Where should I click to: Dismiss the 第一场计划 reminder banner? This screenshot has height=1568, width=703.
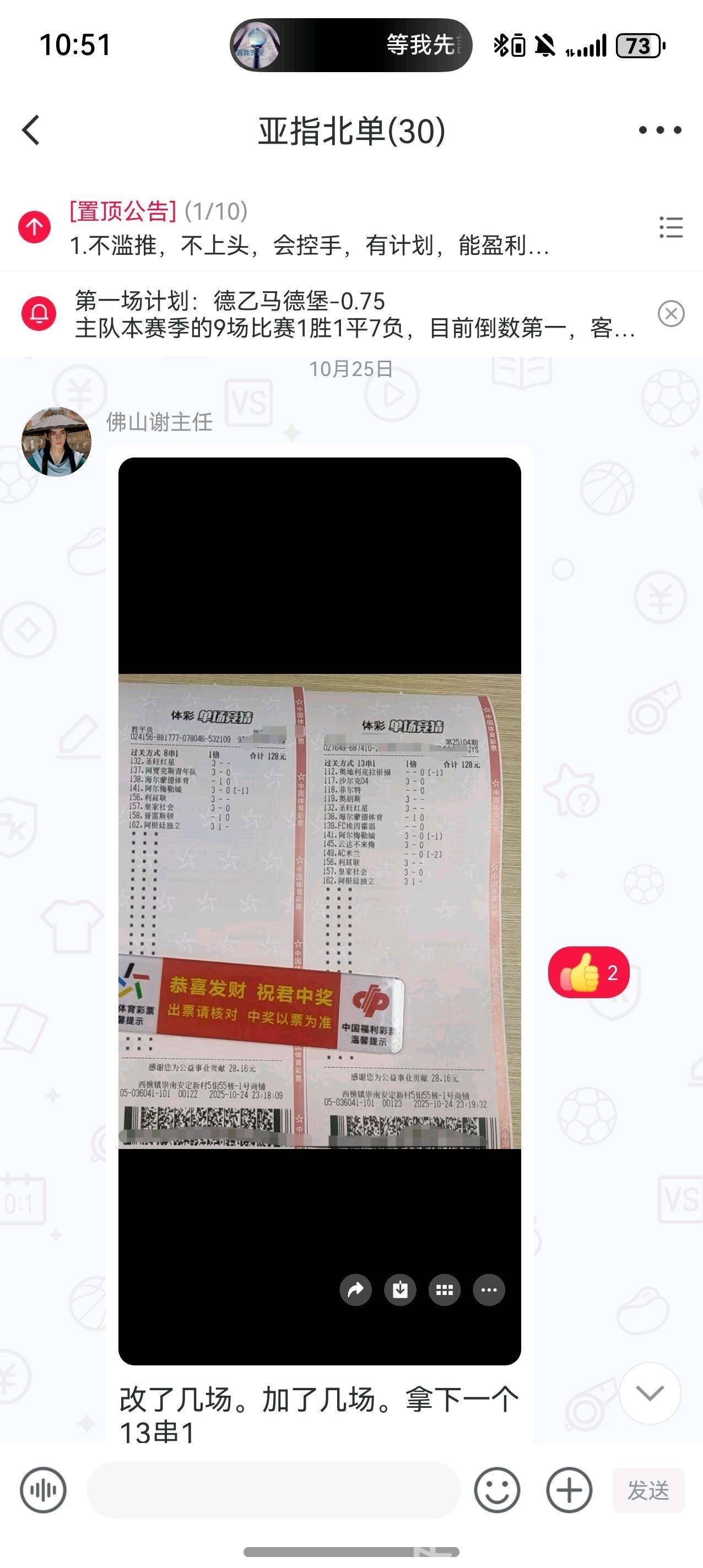[670, 314]
